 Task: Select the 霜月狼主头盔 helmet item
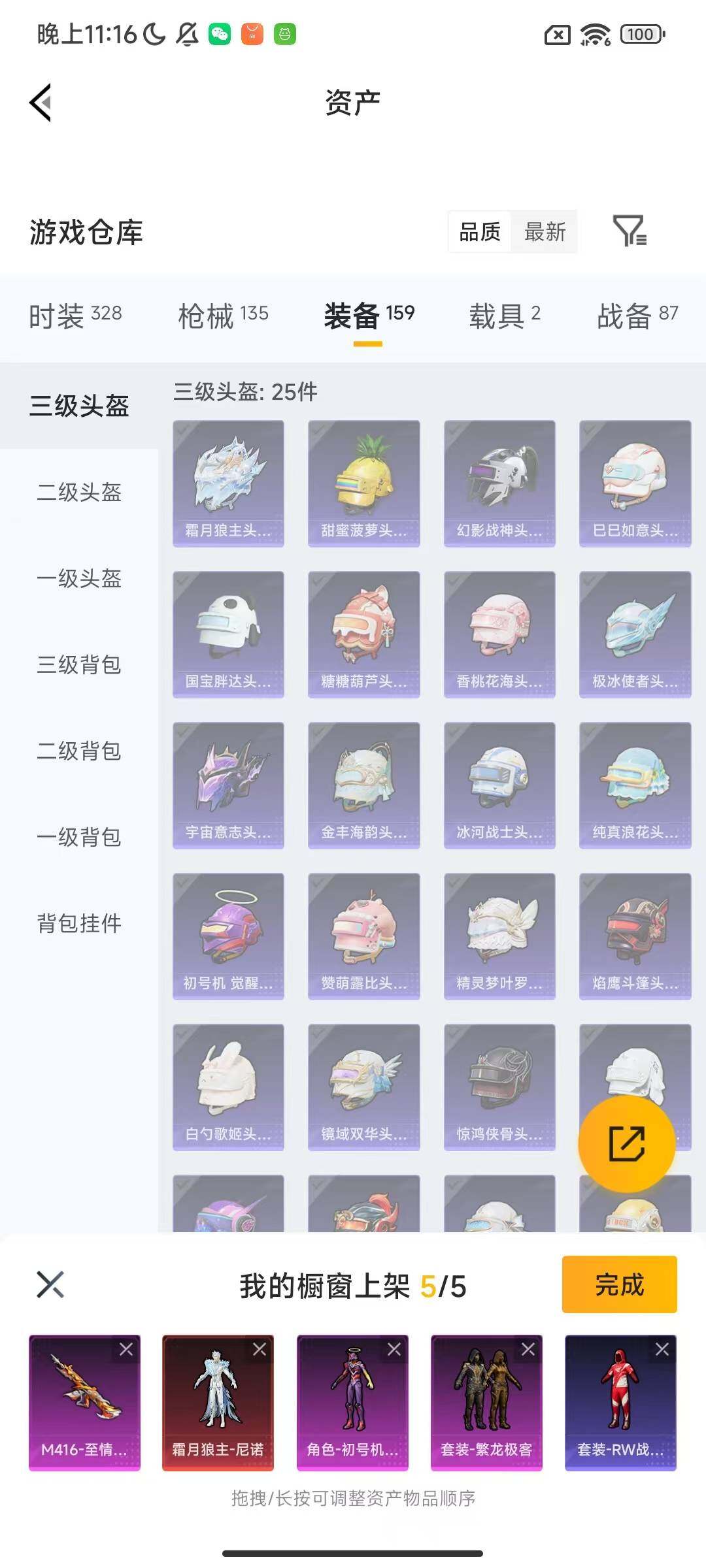(228, 482)
